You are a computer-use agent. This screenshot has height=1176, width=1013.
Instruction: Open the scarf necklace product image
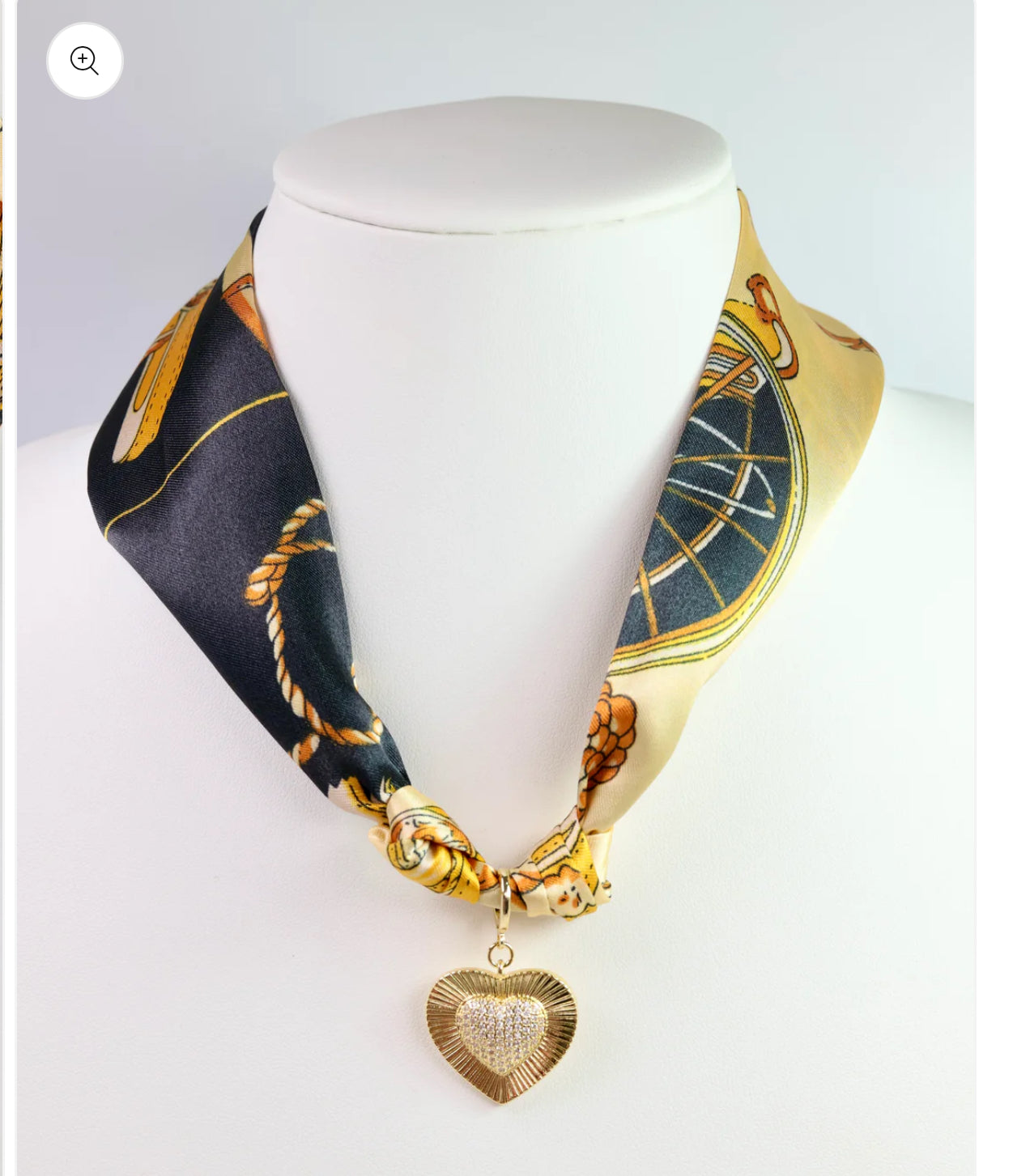tap(496, 615)
